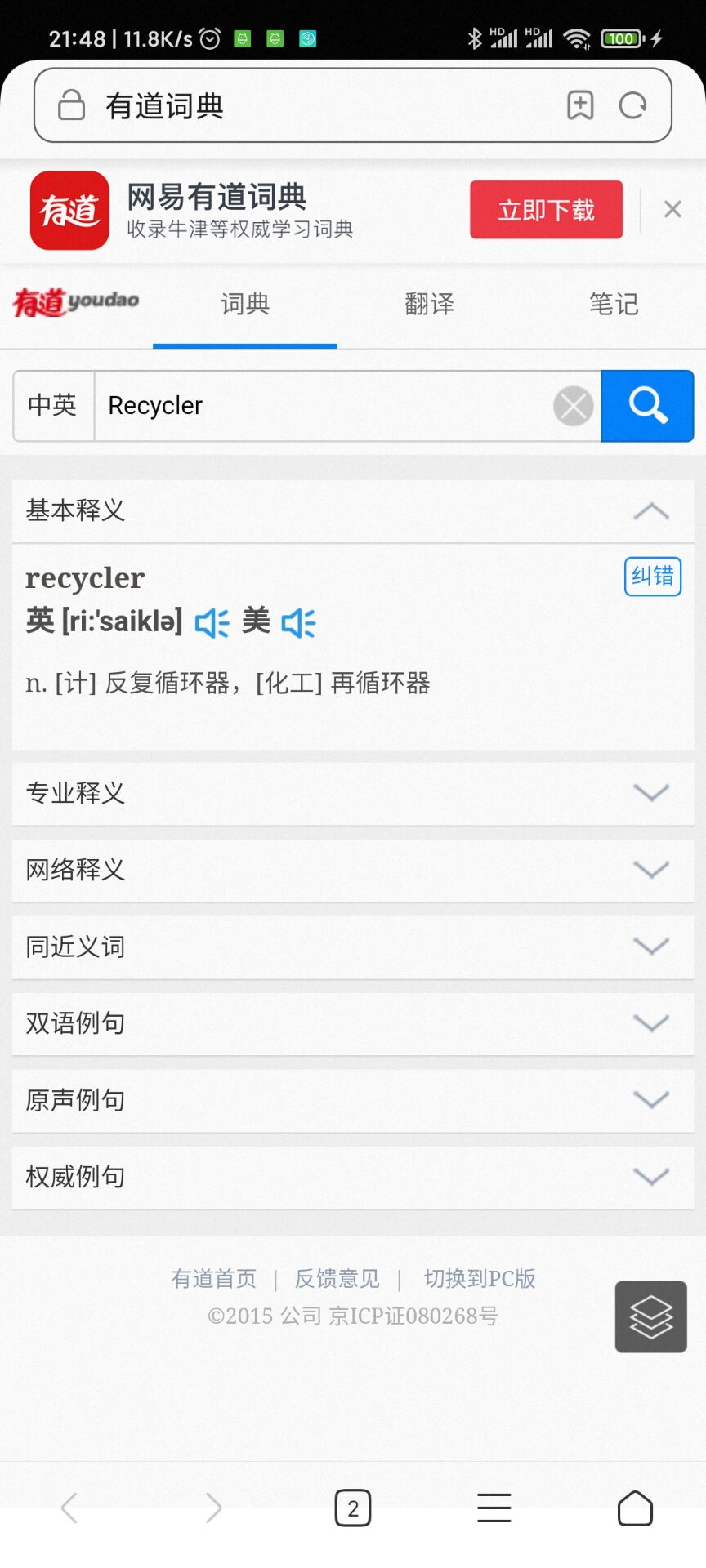Tap the lock icon in the address bar

(72, 105)
